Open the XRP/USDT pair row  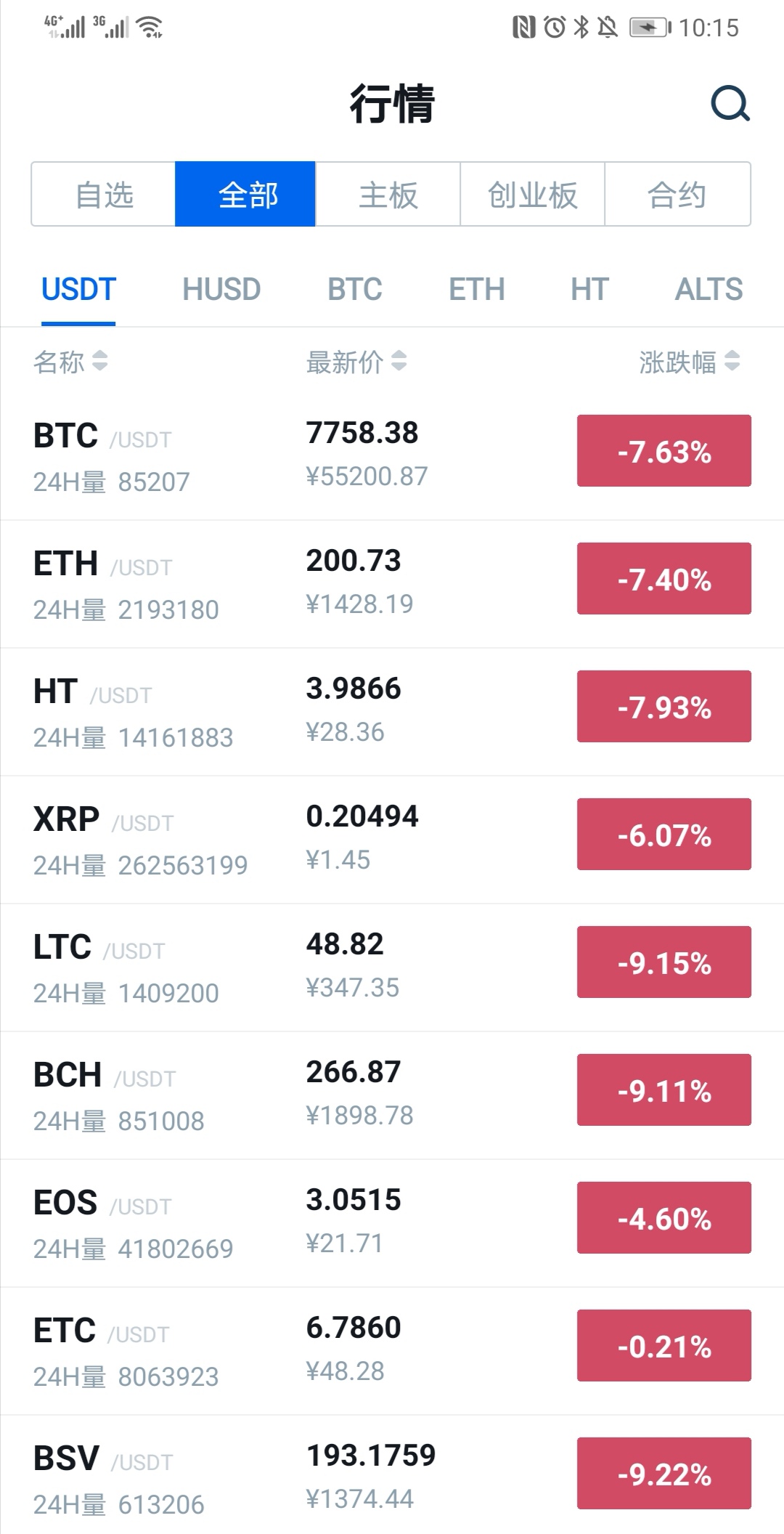(x=290, y=839)
